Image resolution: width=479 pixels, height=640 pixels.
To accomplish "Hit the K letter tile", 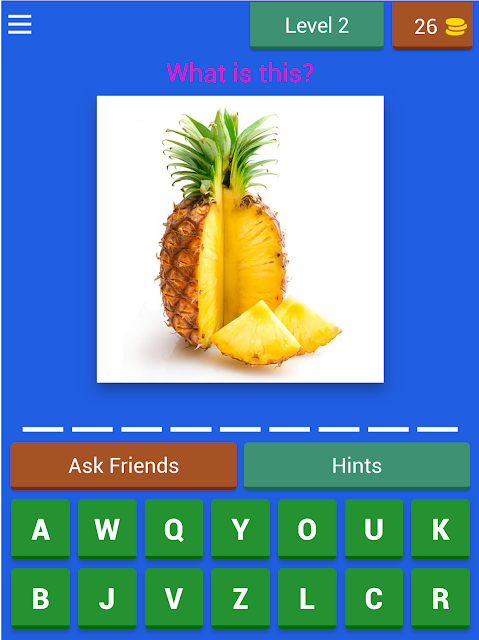I will [441, 529].
